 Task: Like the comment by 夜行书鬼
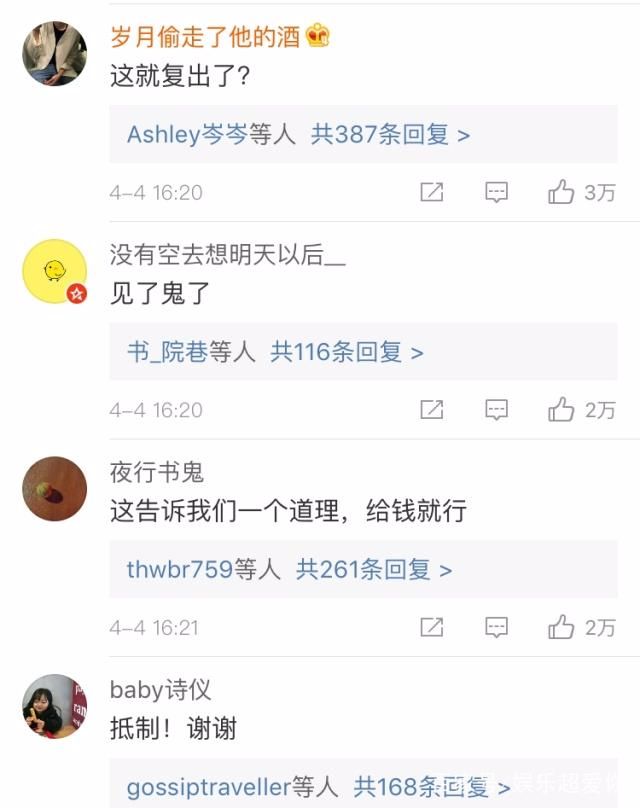pyautogui.click(x=561, y=627)
